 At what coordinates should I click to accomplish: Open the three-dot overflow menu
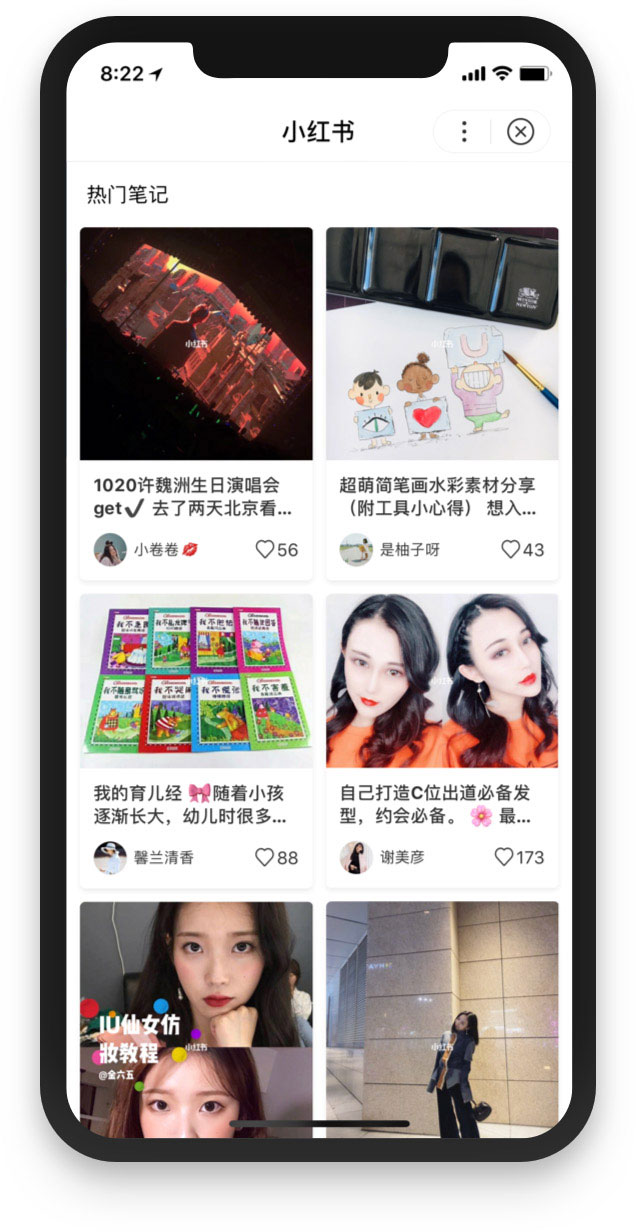click(x=463, y=132)
